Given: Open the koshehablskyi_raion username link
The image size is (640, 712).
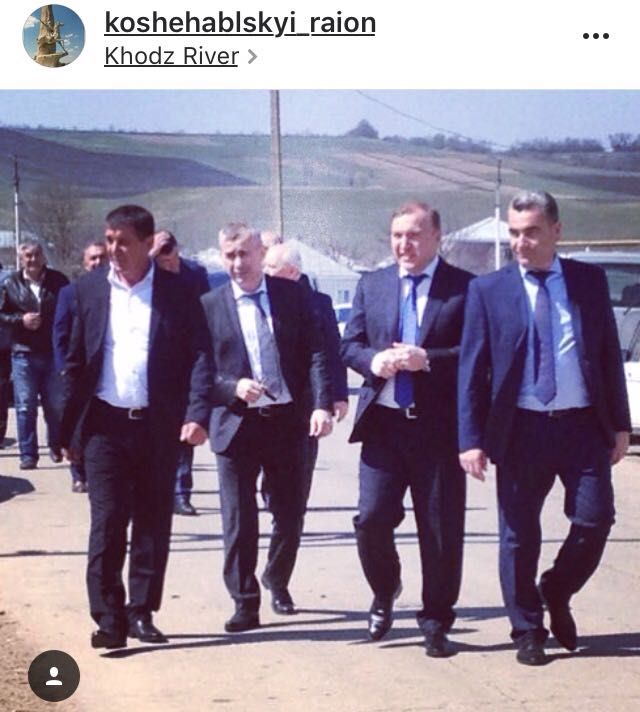Looking at the screenshot, I should tap(239, 23).
